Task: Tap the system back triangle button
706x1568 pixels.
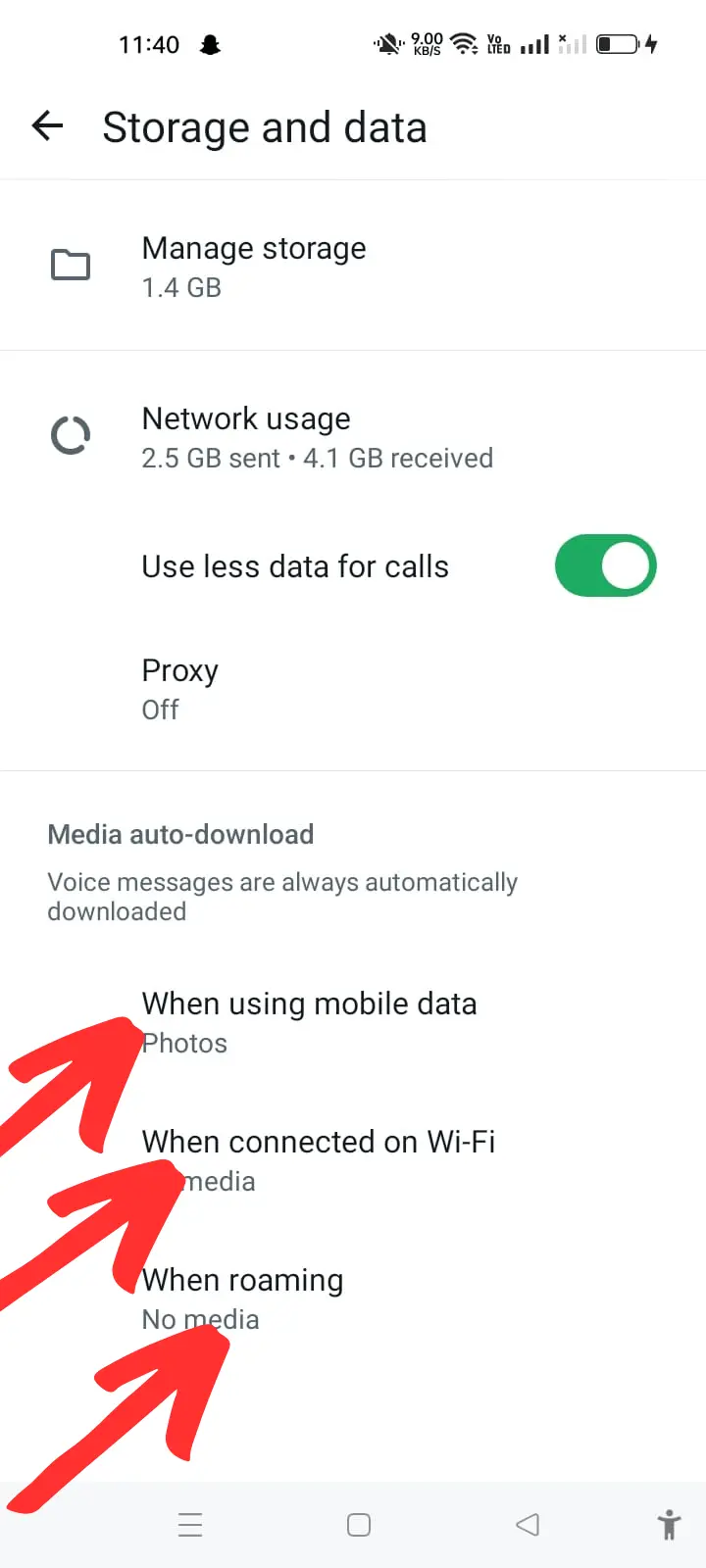Action: tap(528, 1525)
